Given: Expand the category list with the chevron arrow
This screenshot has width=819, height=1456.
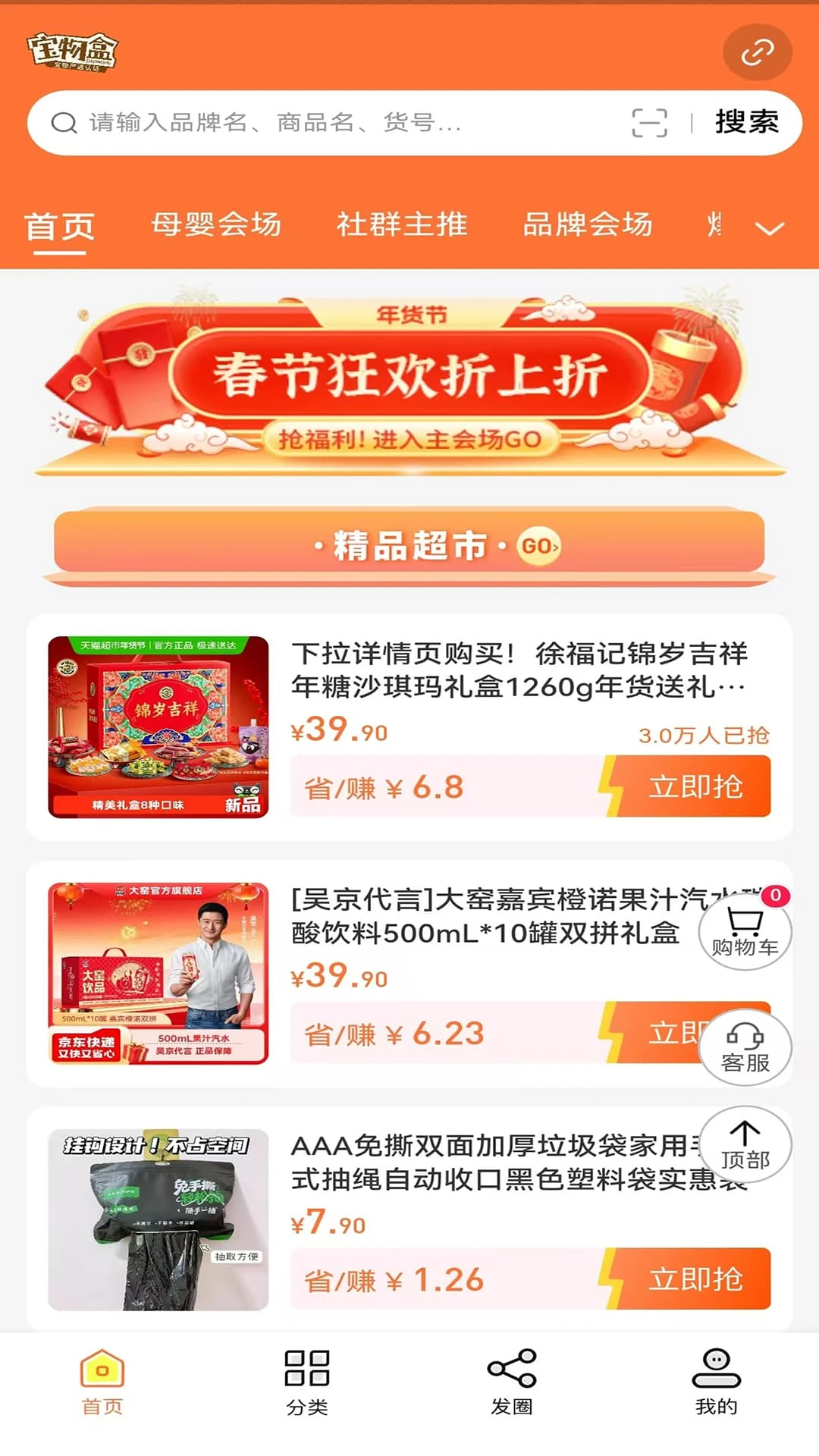Looking at the screenshot, I should [x=770, y=226].
